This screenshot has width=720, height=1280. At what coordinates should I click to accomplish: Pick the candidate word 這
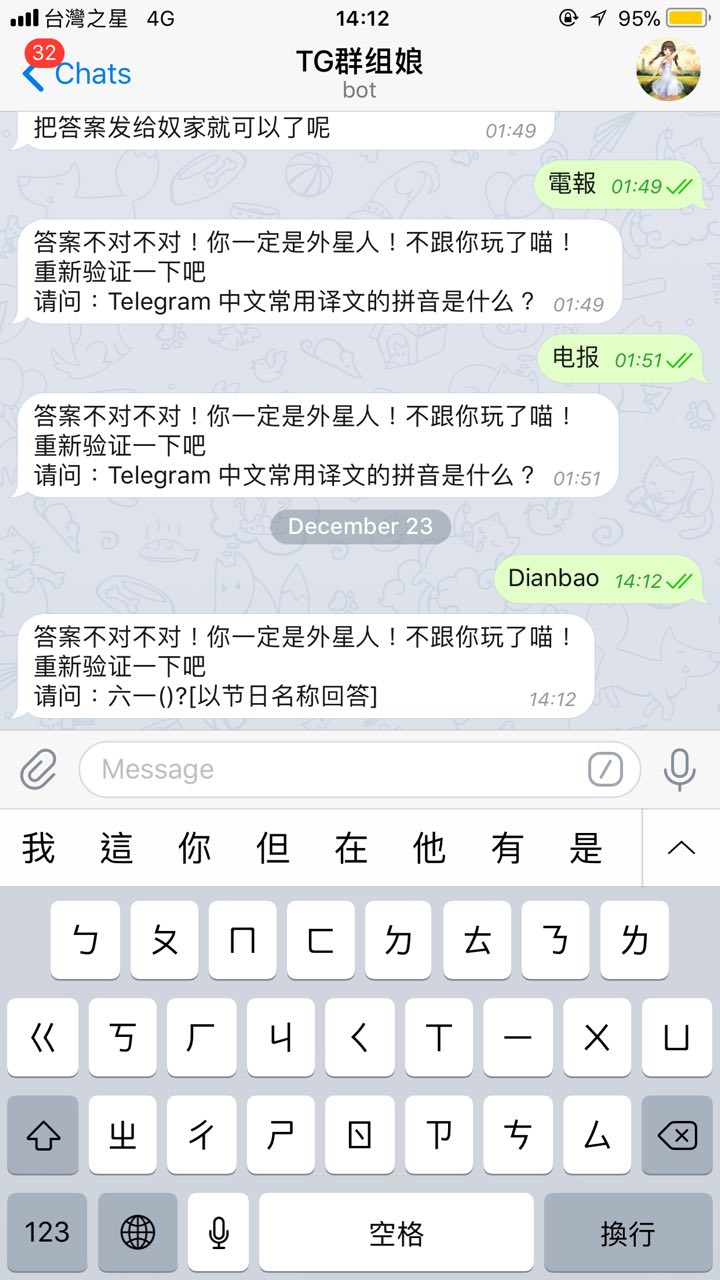pyautogui.click(x=116, y=849)
